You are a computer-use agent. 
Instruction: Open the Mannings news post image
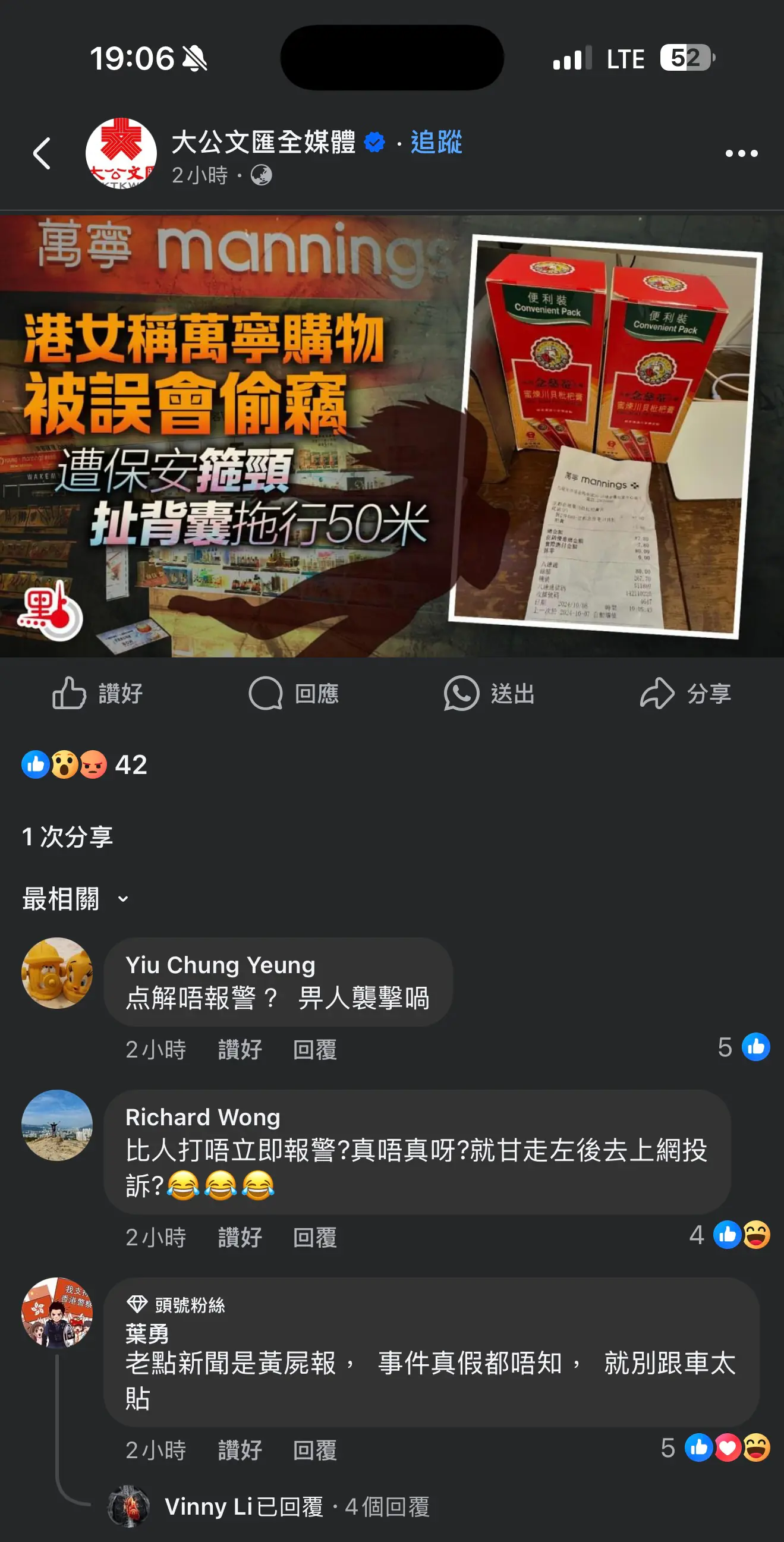(x=392, y=436)
